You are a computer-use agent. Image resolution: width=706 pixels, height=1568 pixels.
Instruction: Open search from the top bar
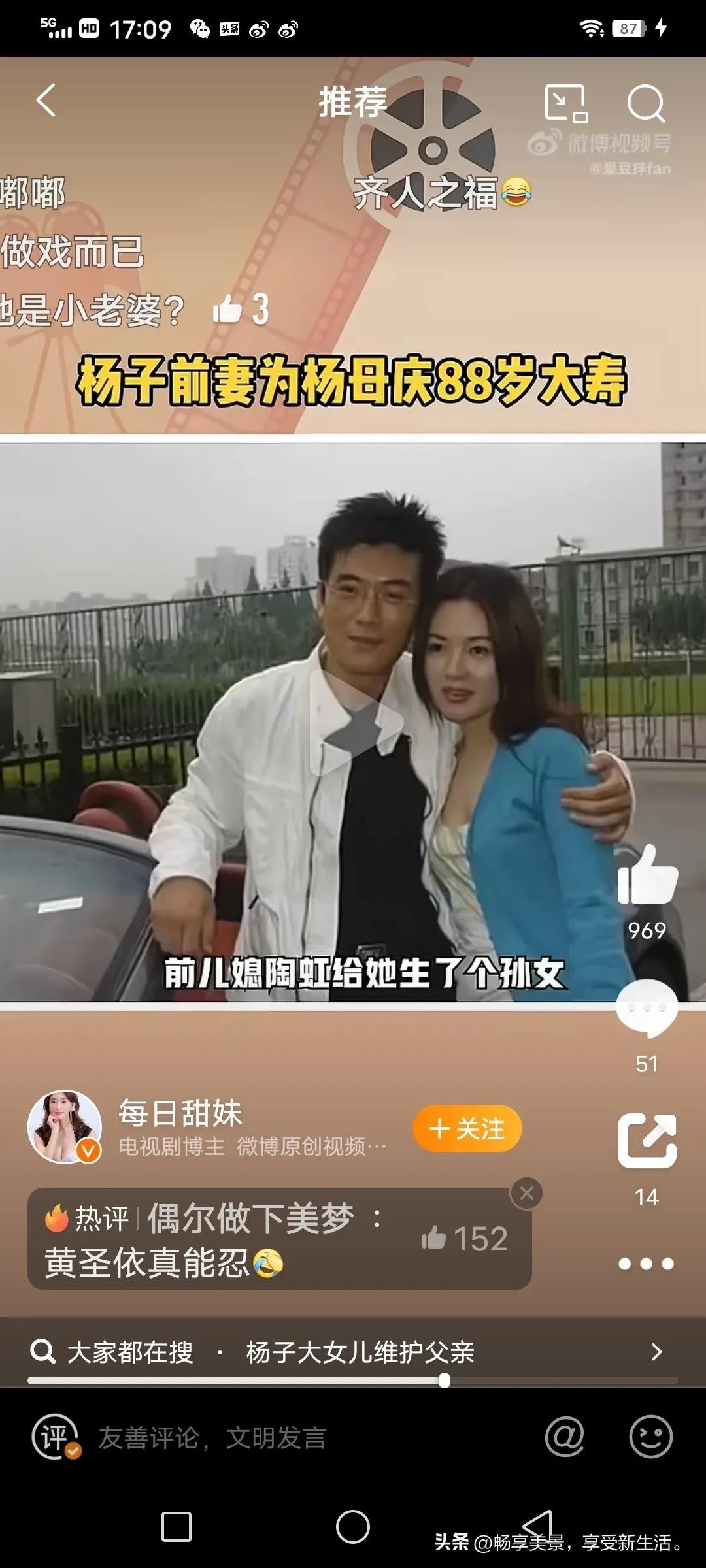coord(645,103)
